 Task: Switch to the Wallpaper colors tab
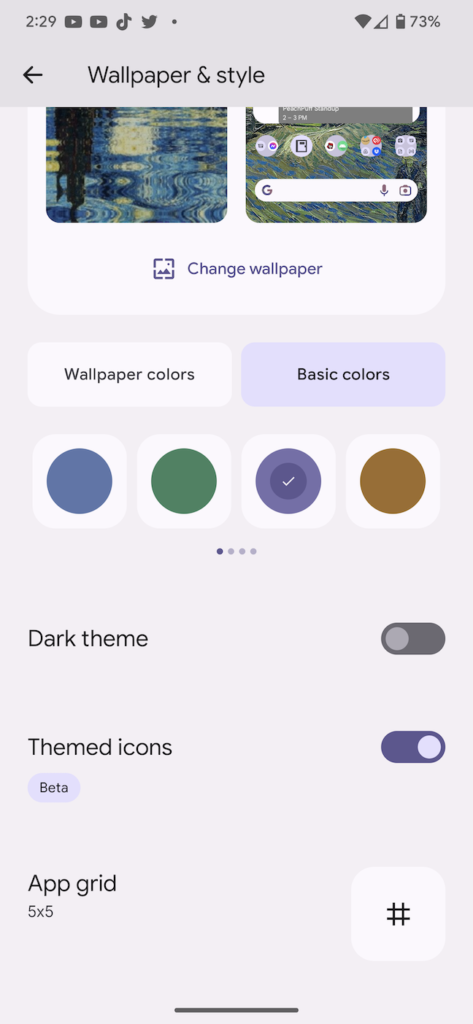(x=129, y=374)
